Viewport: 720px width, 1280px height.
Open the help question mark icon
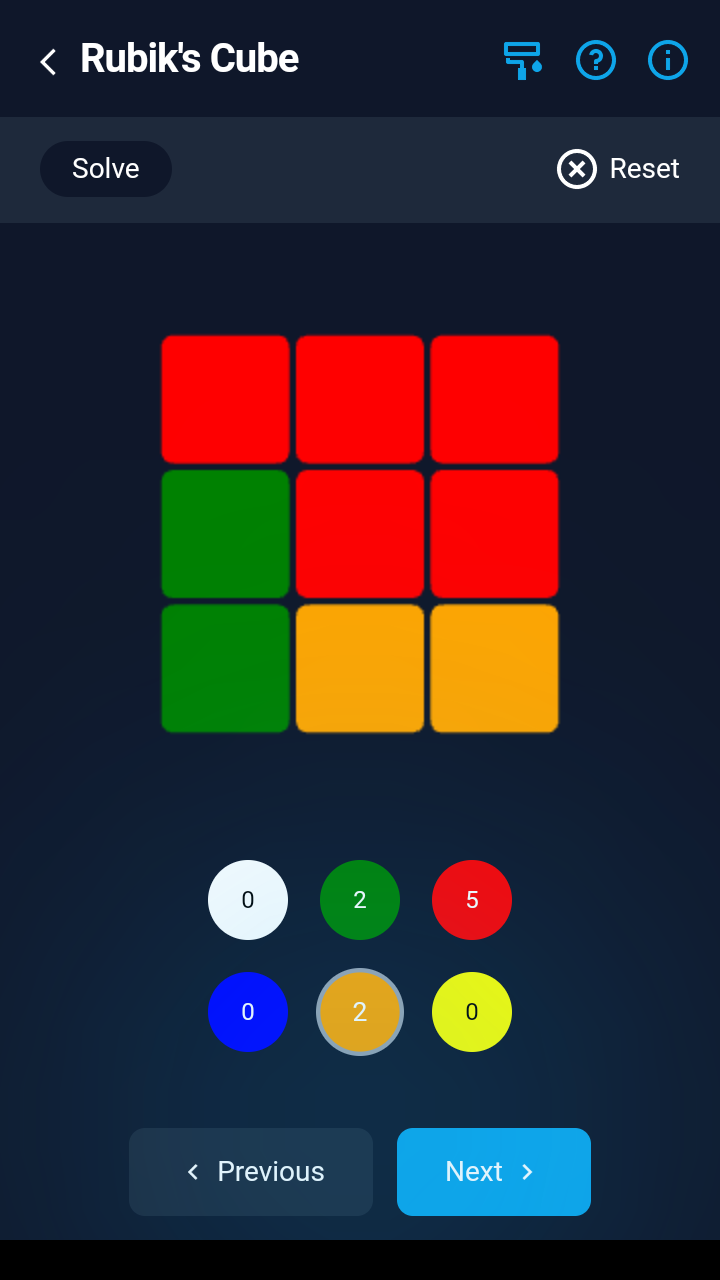596,60
